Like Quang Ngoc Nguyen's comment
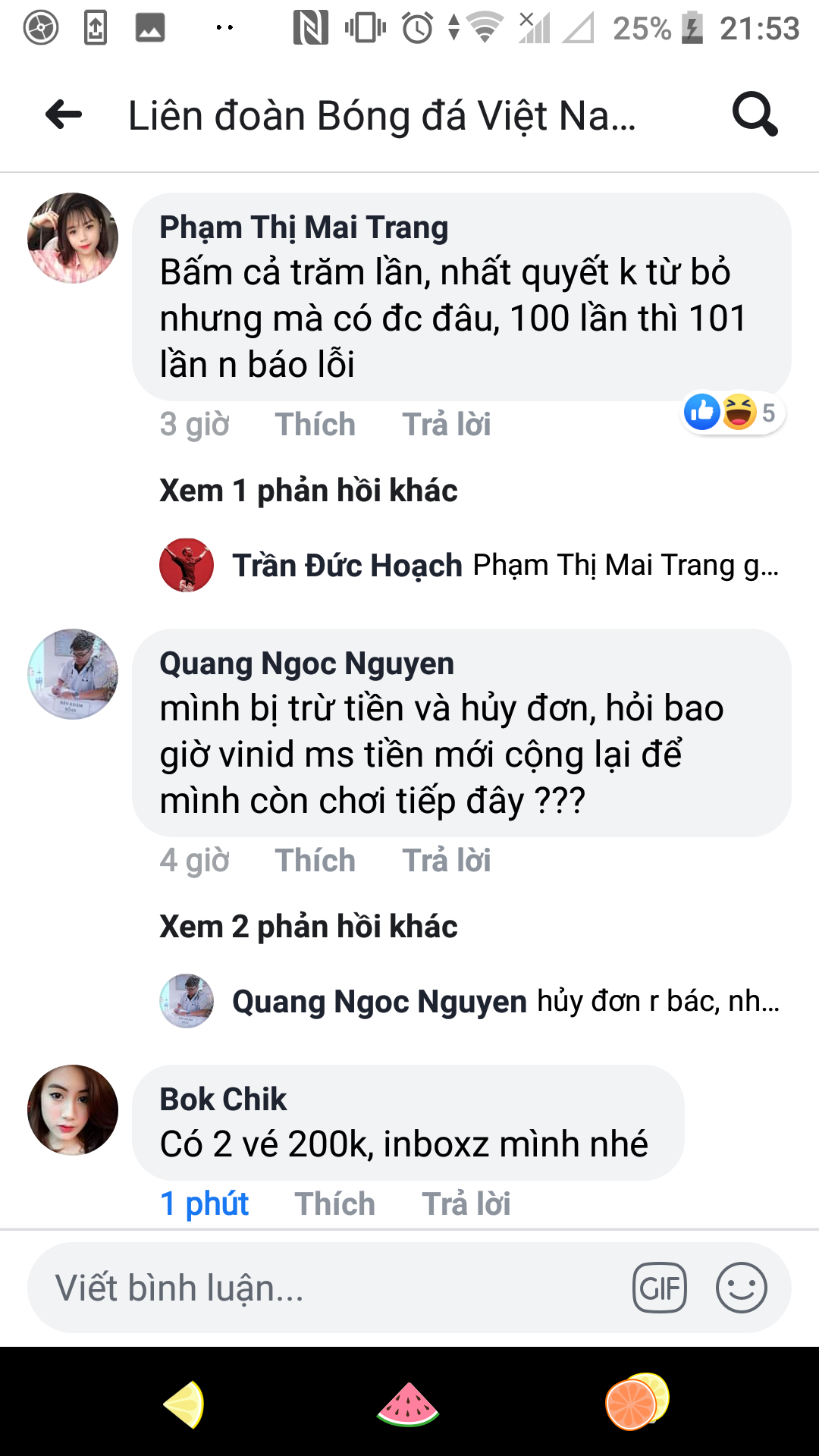 point(315,861)
